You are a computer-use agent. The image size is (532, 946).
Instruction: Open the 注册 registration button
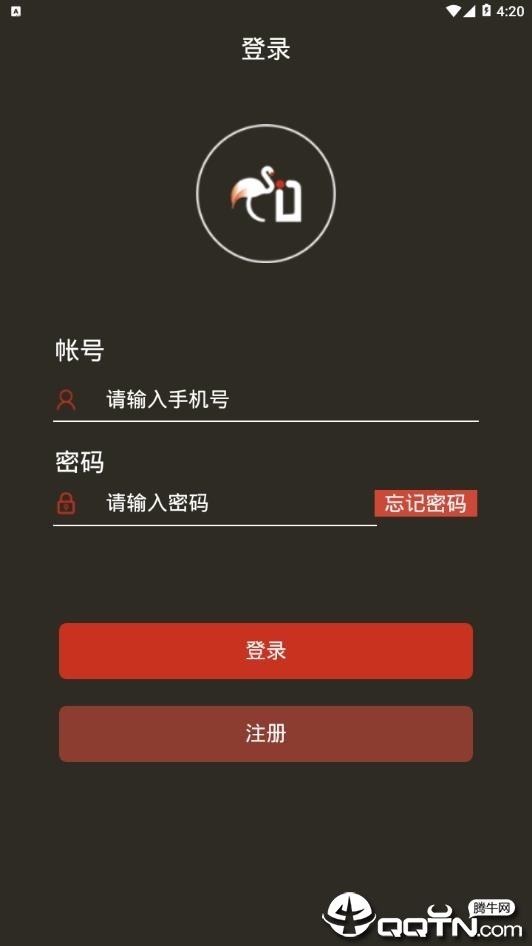click(266, 734)
